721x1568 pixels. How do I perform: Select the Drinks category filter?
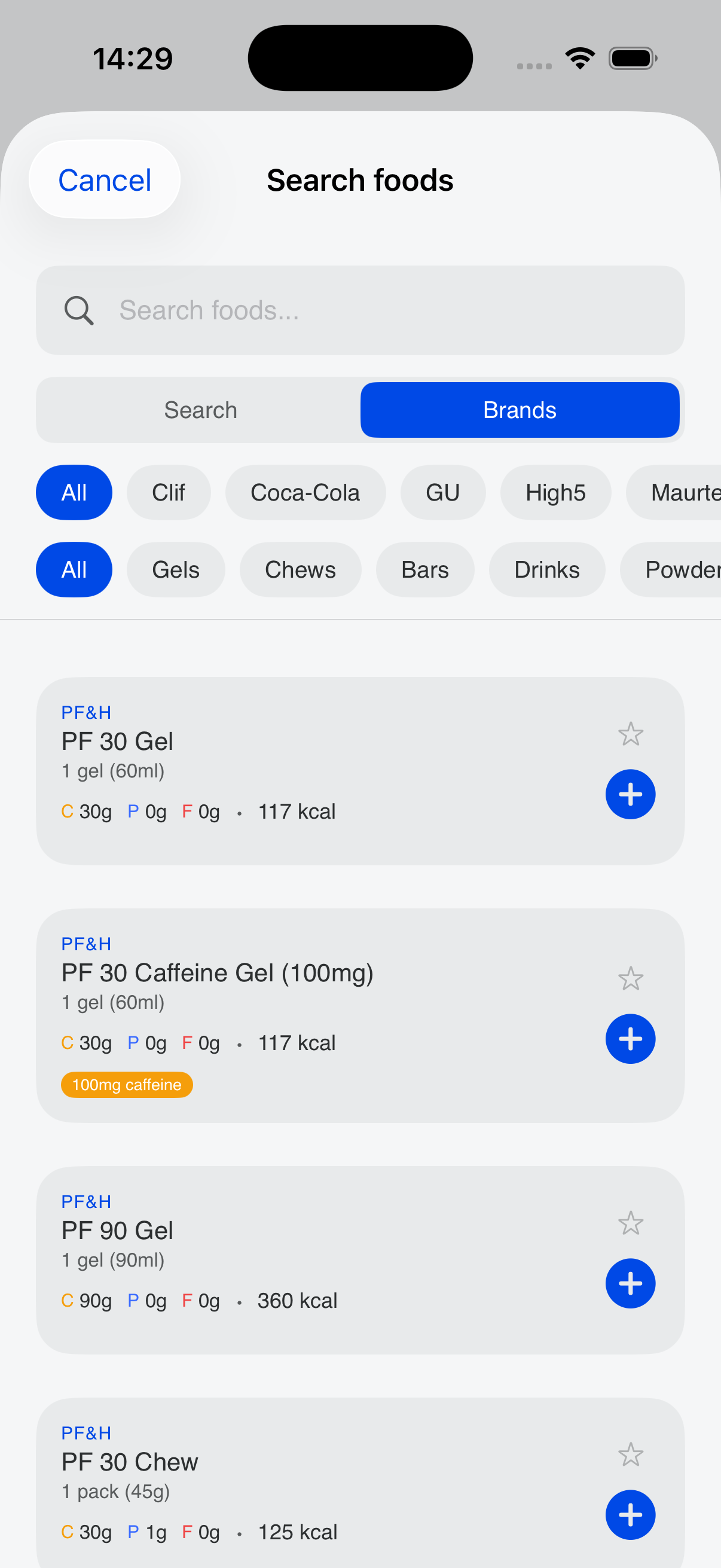tap(546, 569)
